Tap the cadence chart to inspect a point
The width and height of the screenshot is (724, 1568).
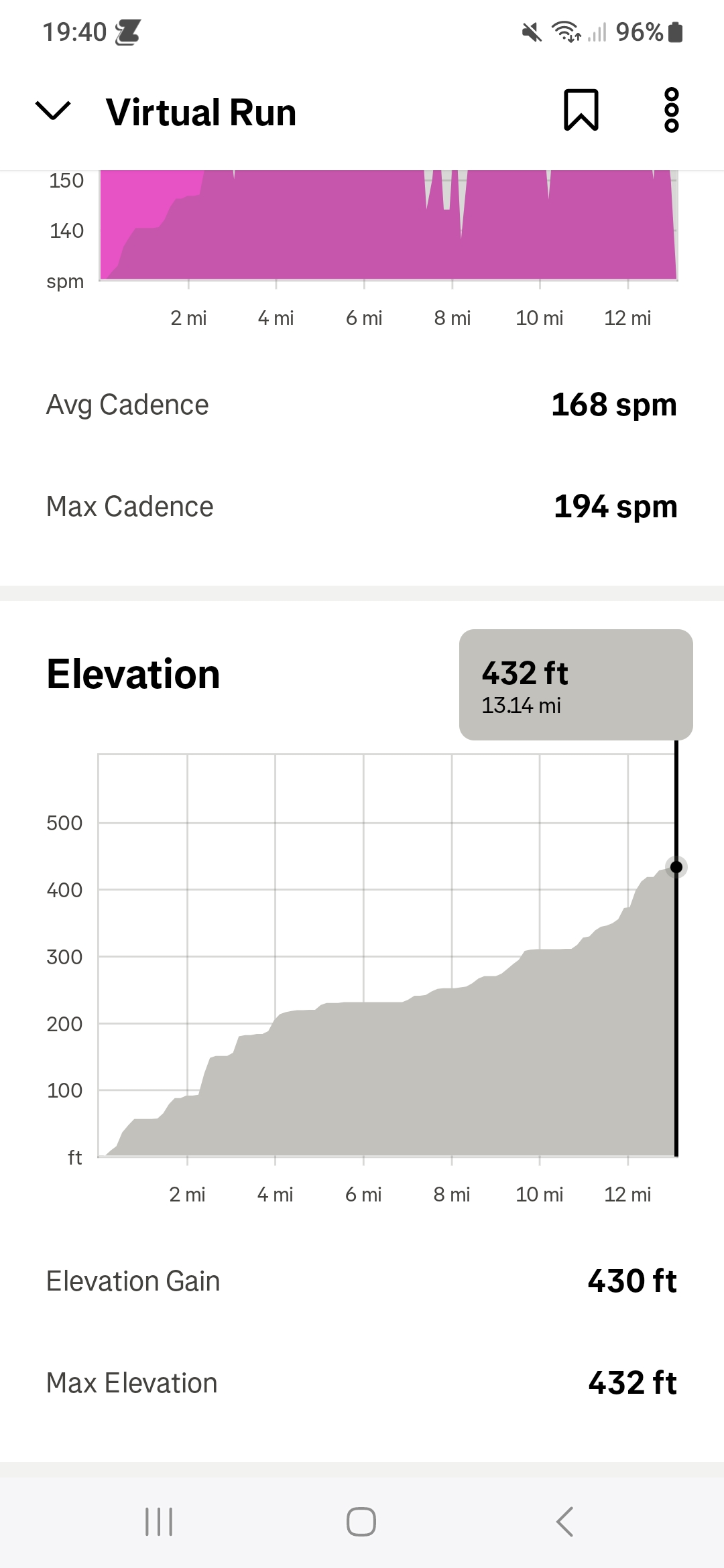tap(388, 225)
